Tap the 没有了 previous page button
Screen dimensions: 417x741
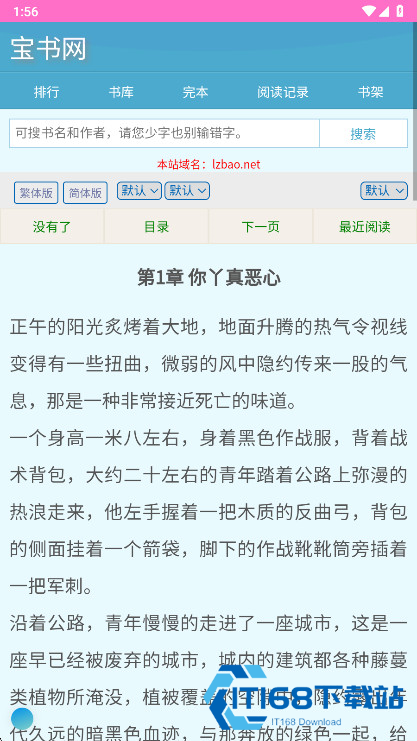[x=52, y=226]
